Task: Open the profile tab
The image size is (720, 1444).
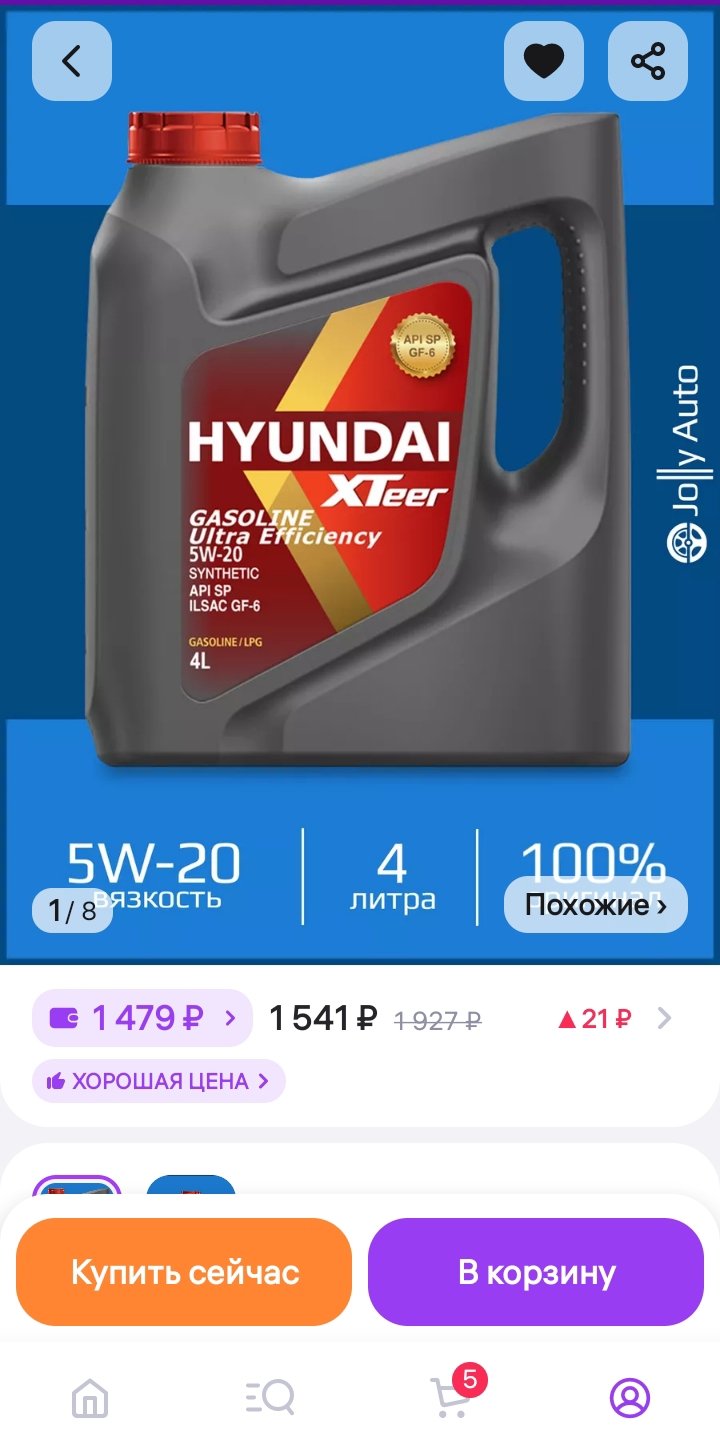Action: click(630, 1397)
